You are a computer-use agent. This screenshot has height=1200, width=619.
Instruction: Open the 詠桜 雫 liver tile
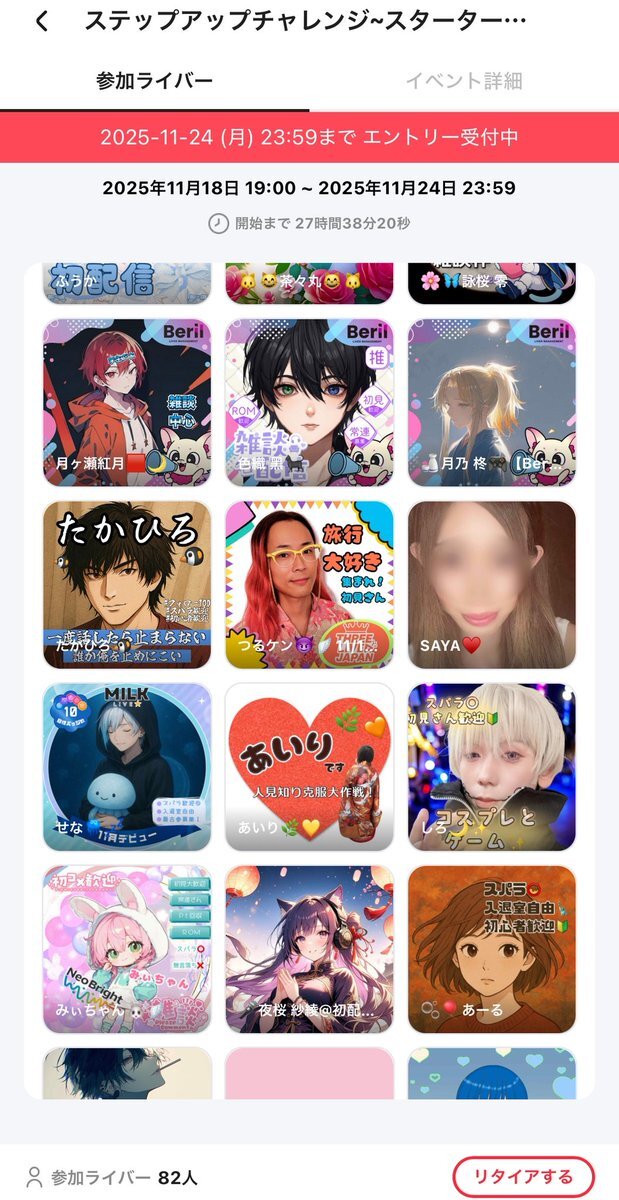tap(492, 284)
